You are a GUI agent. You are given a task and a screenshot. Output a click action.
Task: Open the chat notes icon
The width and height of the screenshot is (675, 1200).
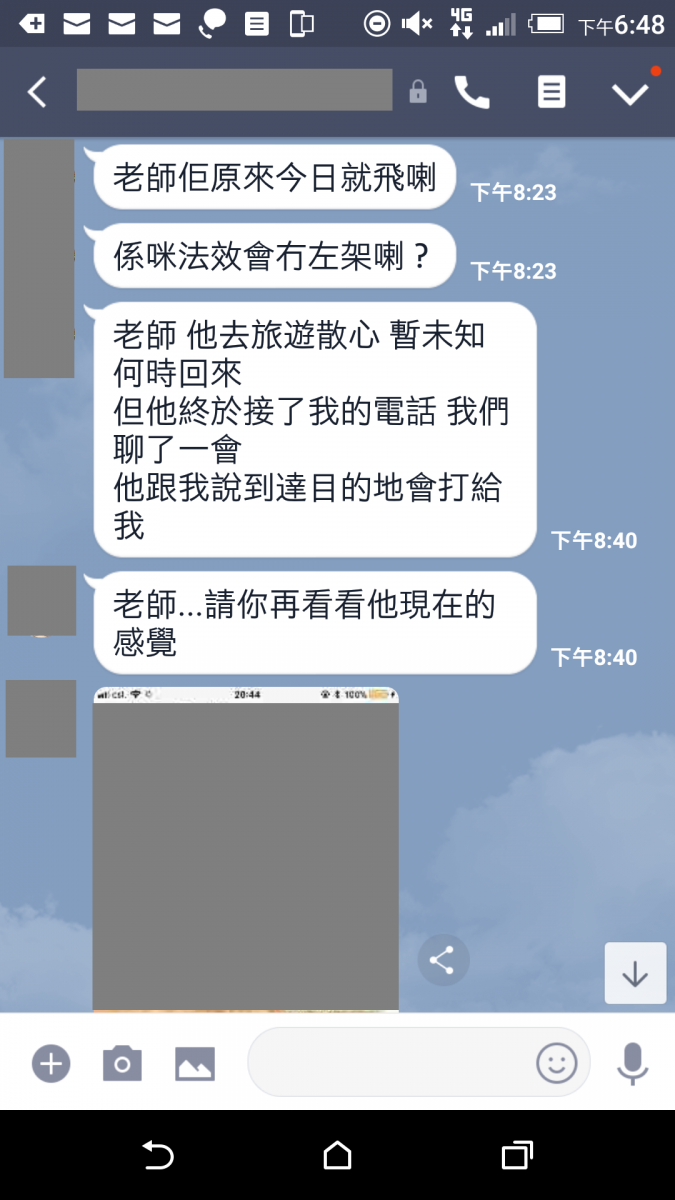[x=551, y=92]
